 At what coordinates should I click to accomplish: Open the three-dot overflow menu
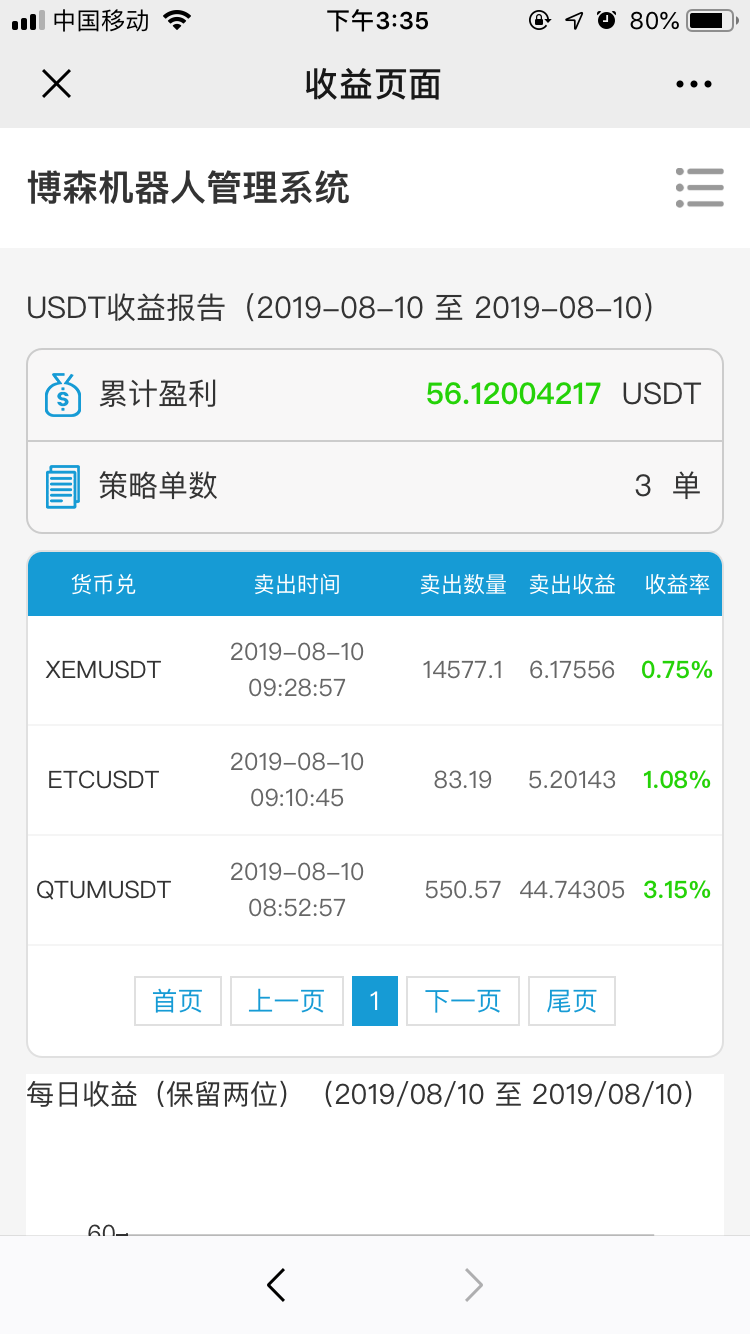click(x=694, y=85)
